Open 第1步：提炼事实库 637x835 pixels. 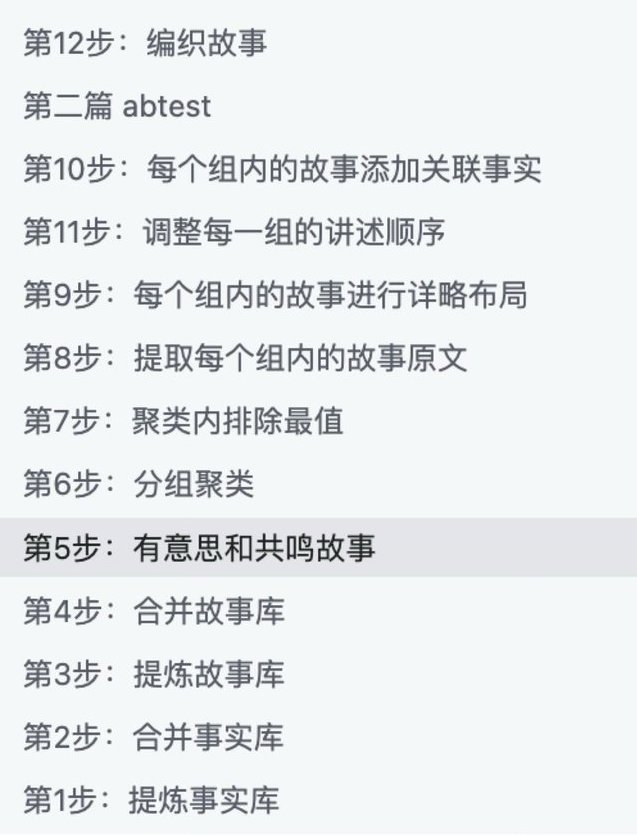pos(152,800)
